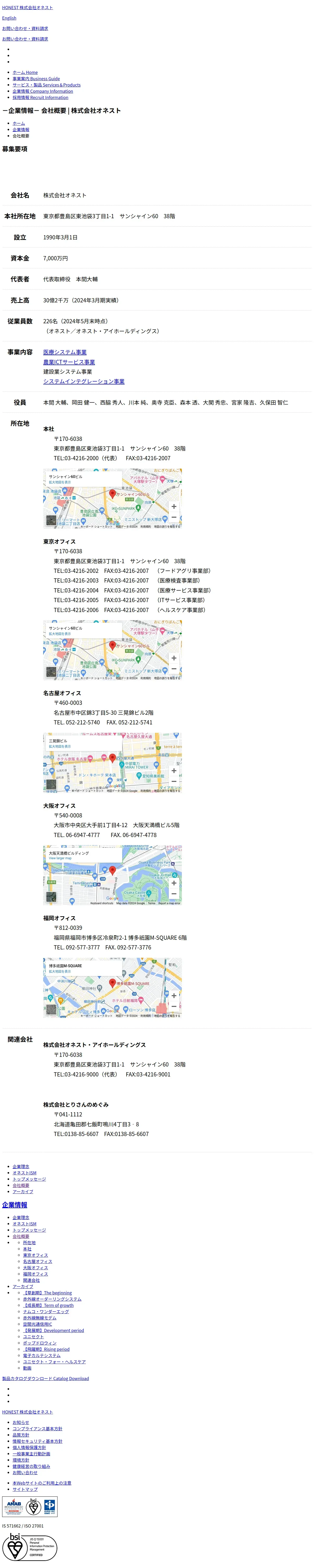Open the ホーム Home navigation link

[x=25, y=72]
